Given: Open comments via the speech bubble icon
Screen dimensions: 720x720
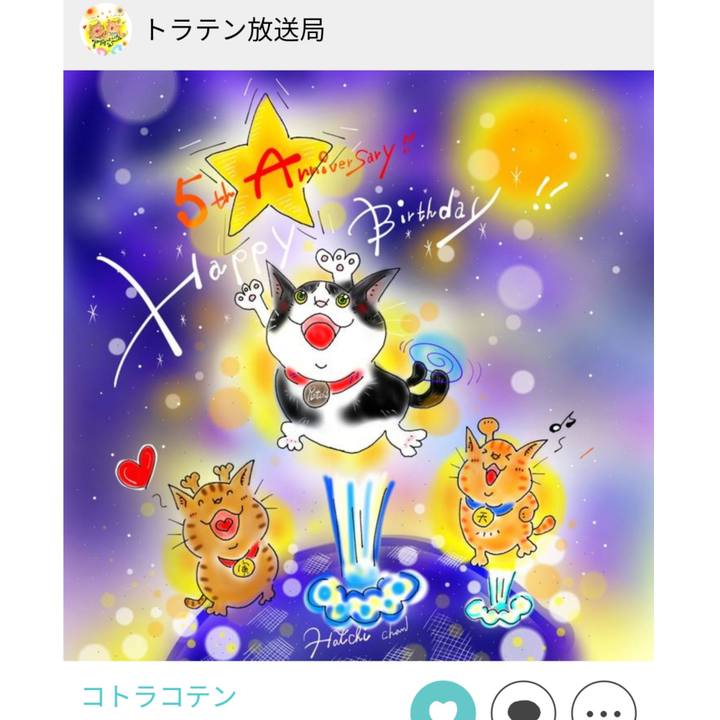Looking at the screenshot, I should 523,703.
